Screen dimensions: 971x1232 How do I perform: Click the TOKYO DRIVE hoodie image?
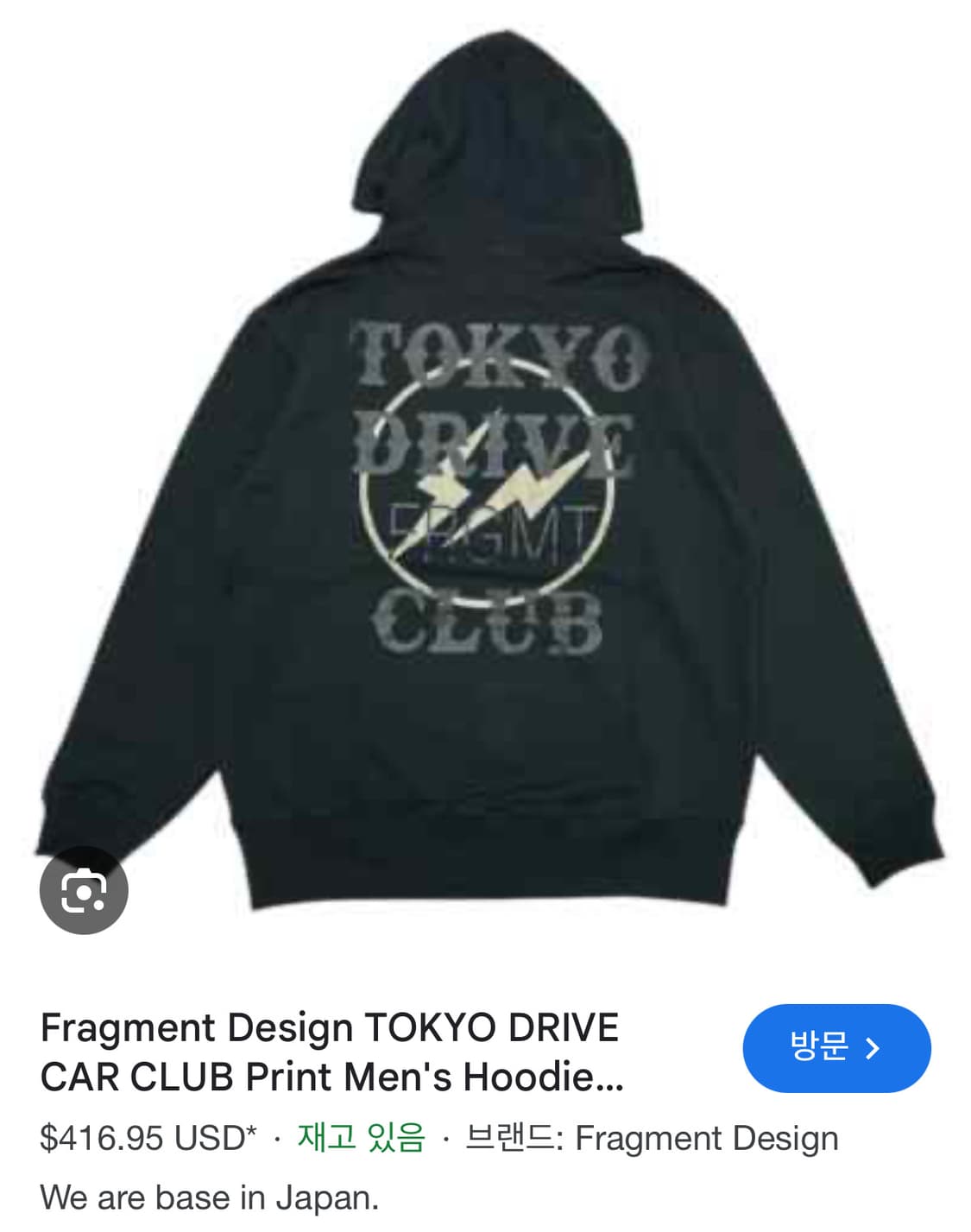(485, 475)
